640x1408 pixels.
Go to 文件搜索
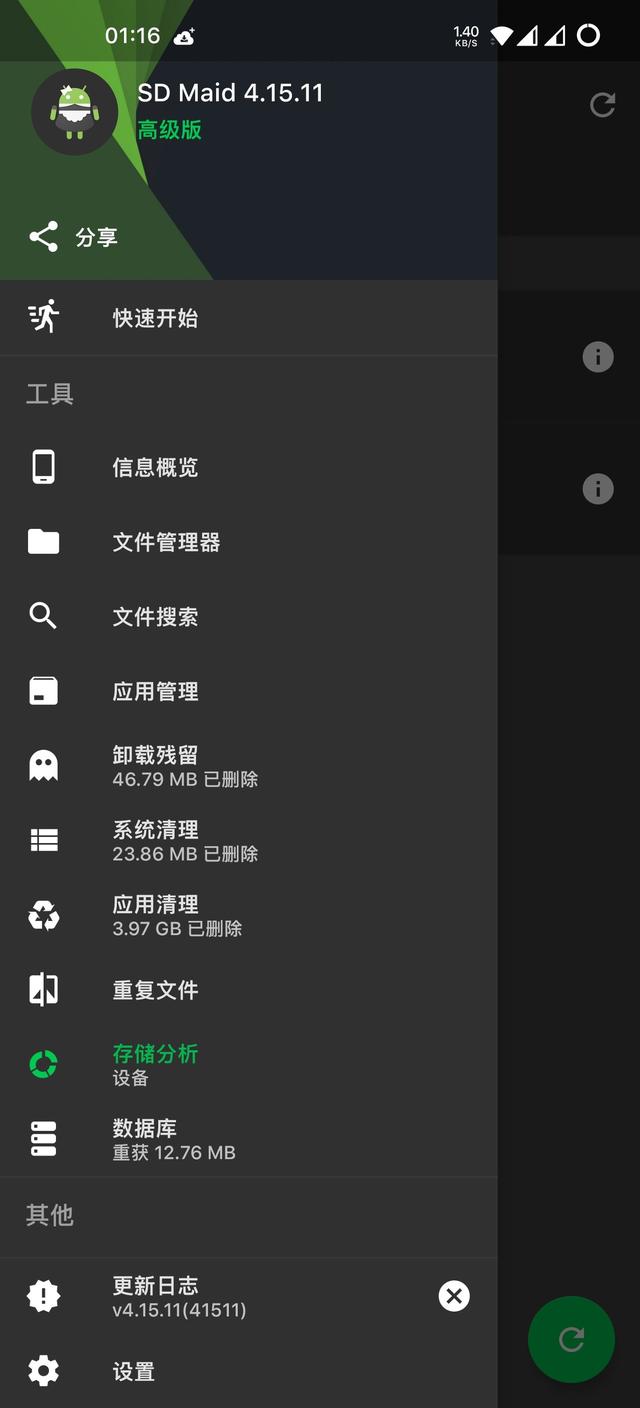(x=248, y=617)
